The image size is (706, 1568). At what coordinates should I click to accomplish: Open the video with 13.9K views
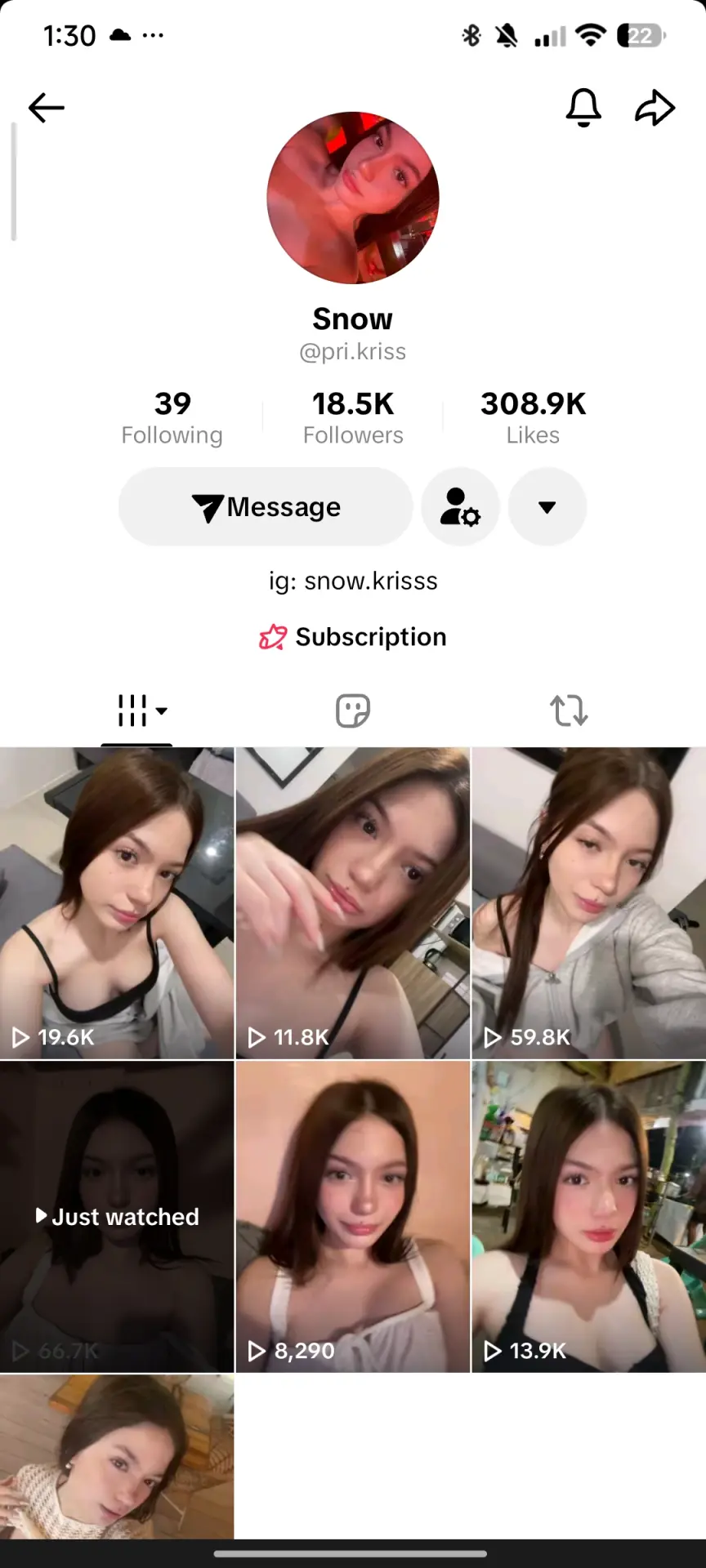589,1217
